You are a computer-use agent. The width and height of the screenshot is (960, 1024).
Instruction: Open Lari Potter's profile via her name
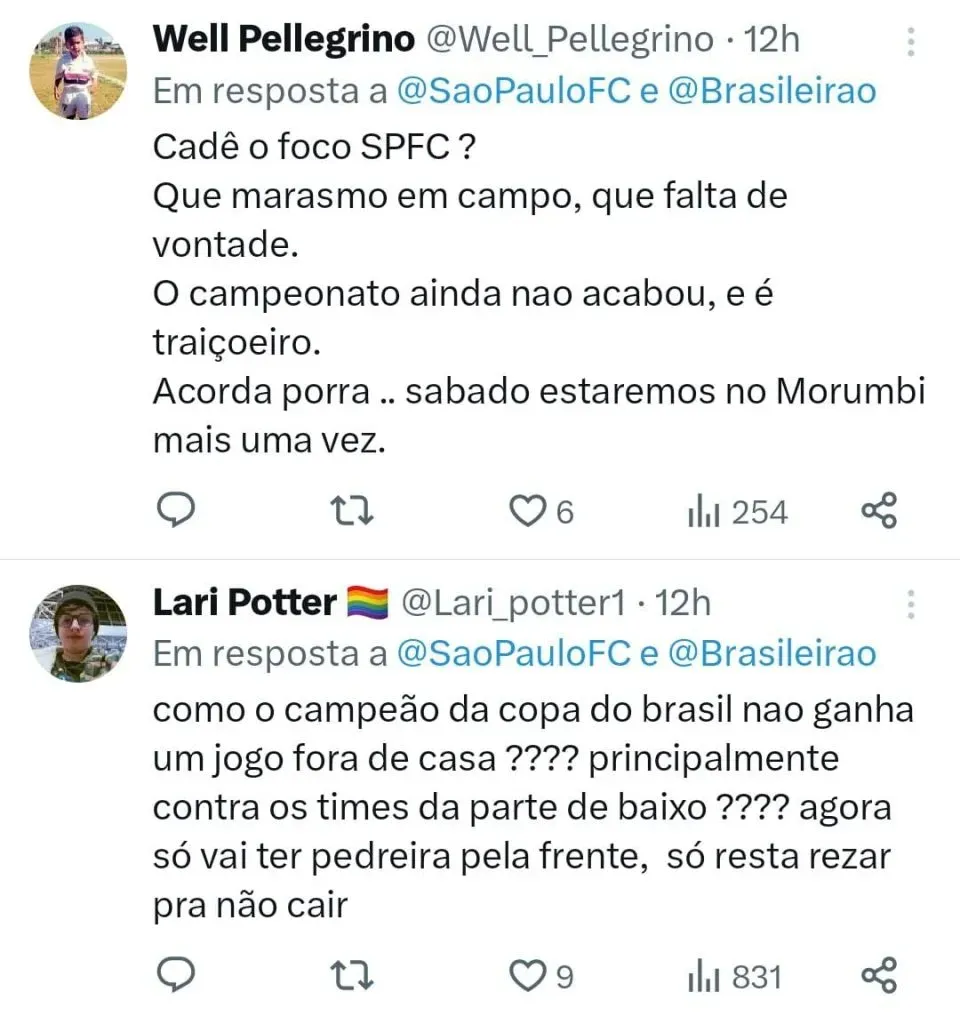pos(245,603)
